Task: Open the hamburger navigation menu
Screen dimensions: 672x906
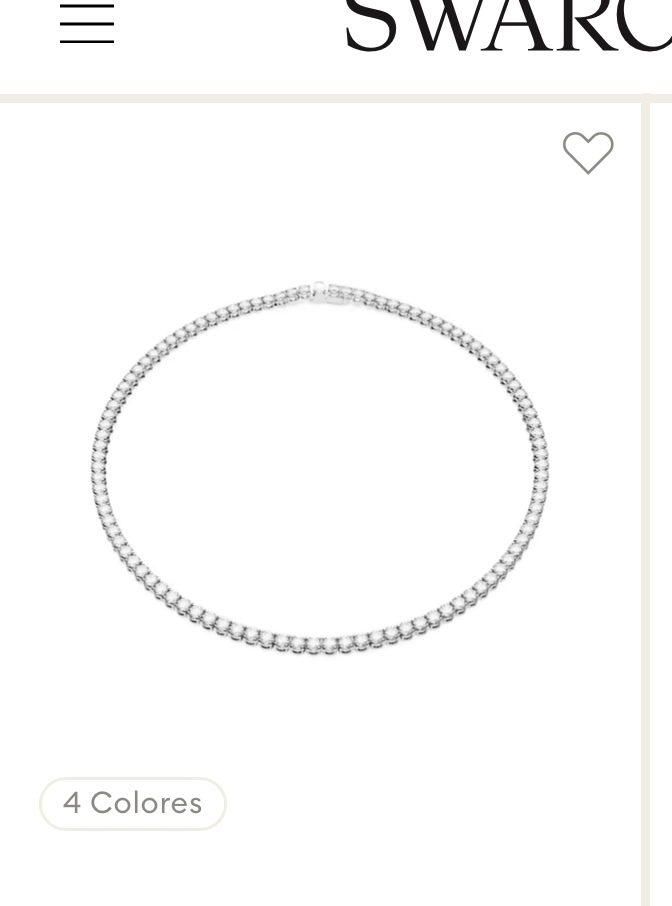Action: click(87, 22)
